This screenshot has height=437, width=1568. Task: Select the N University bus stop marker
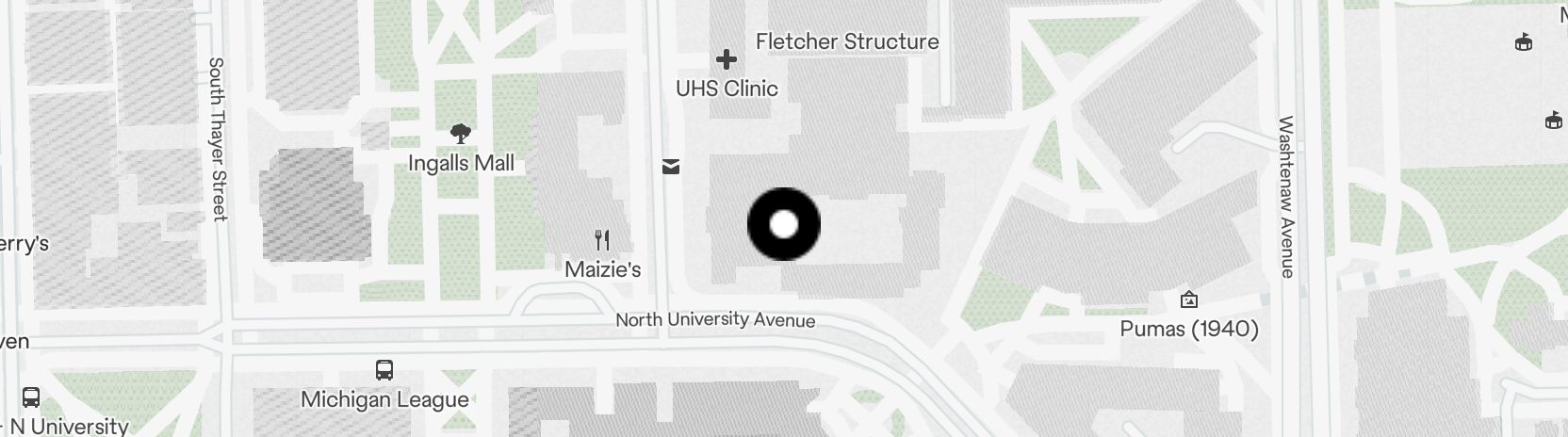pos(31,397)
